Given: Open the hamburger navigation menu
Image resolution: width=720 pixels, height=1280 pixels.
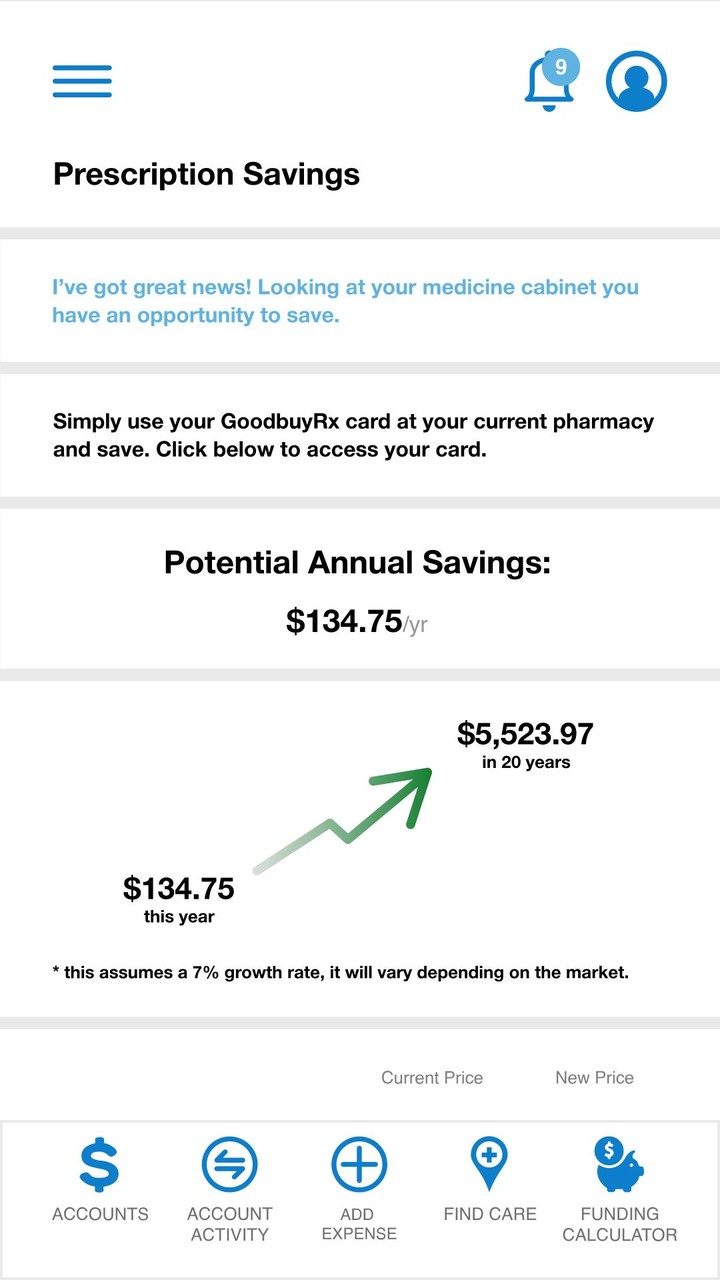Looking at the screenshot, I should (82, 80).
